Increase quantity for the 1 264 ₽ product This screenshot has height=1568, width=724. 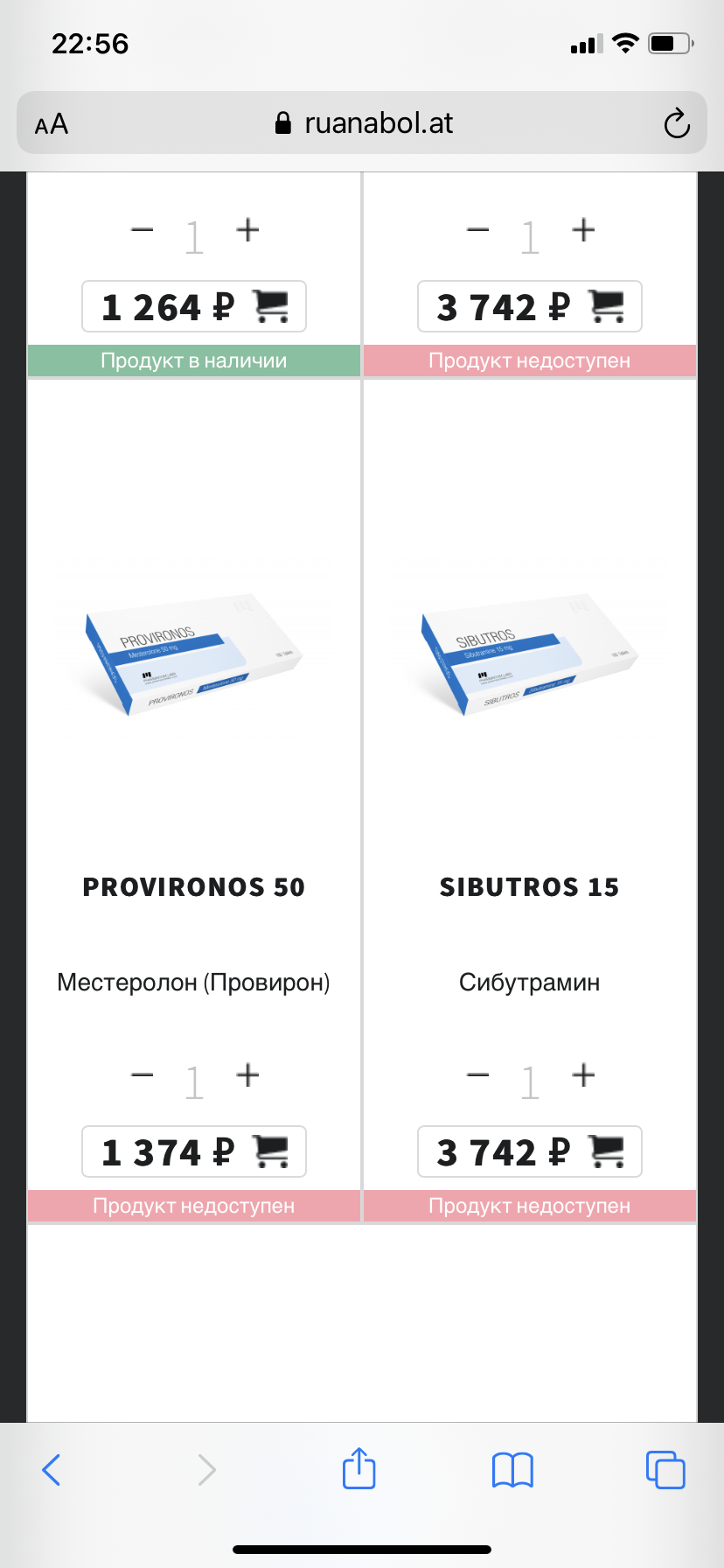248,229
